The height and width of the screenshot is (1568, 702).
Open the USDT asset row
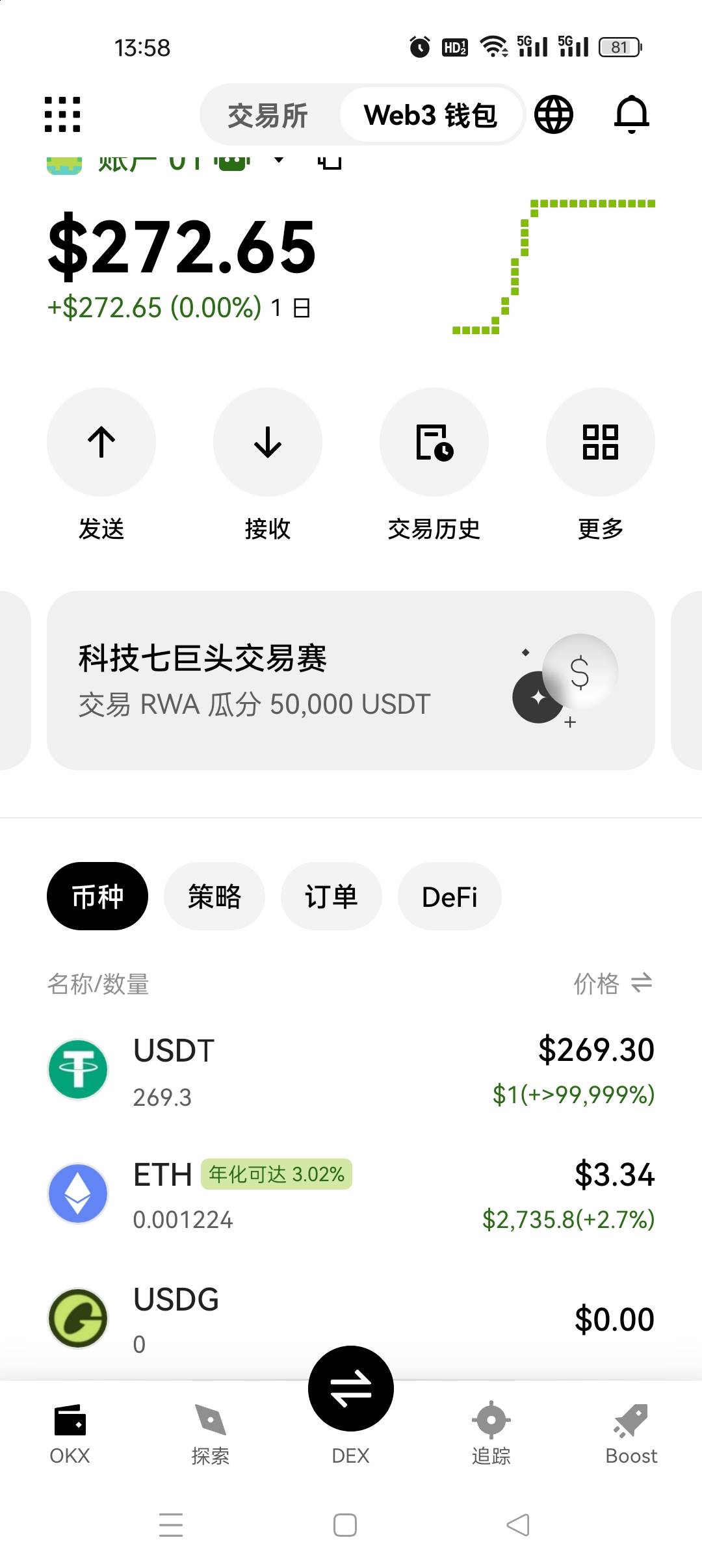pyautogui.click(x=351, y=1070)
